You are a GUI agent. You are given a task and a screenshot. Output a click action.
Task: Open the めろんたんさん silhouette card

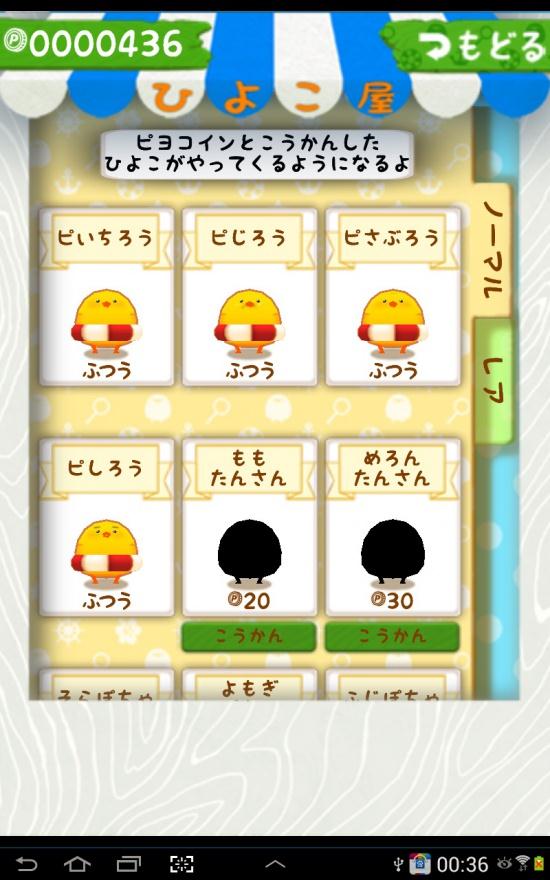click(x=393, y=527)
